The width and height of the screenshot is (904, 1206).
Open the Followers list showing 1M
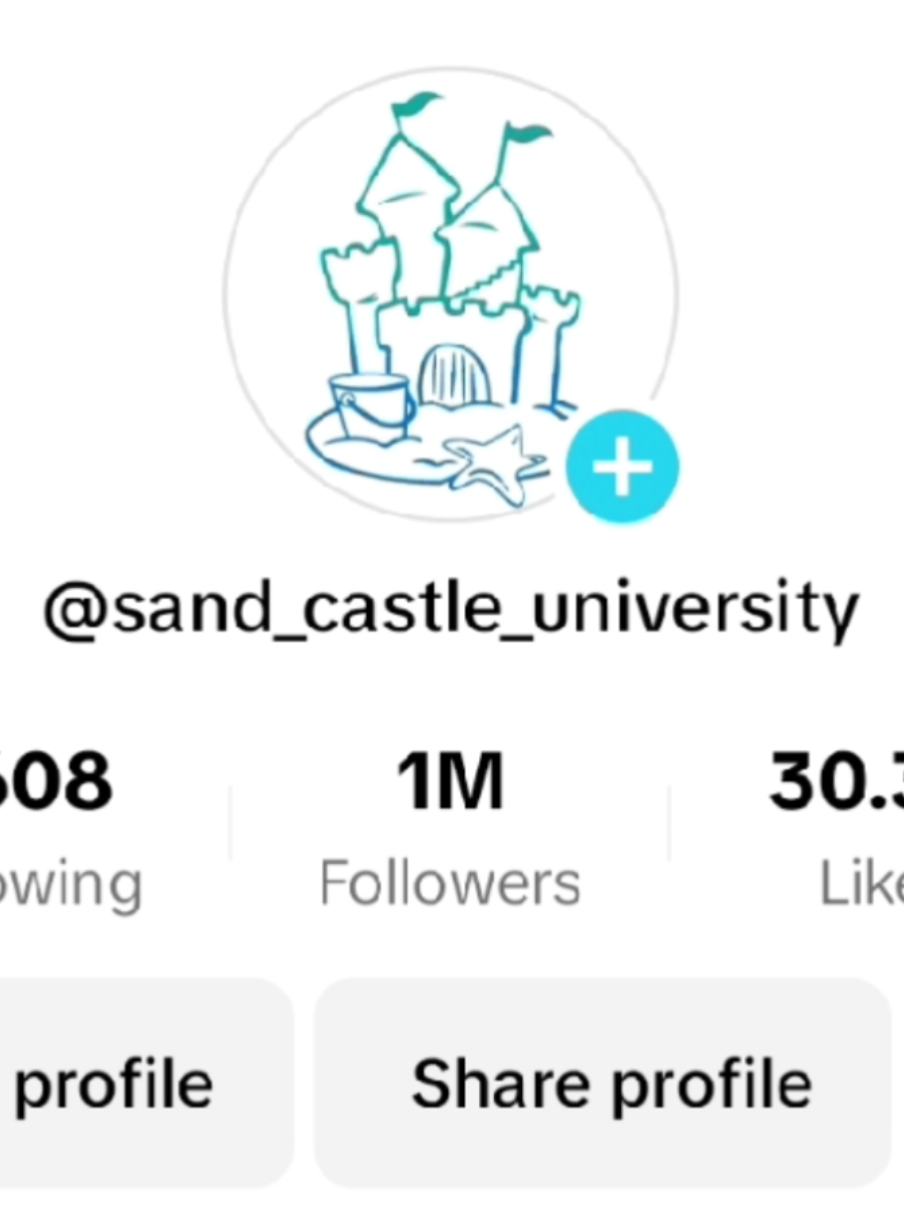pyautogui.click(x=452, y=820)
